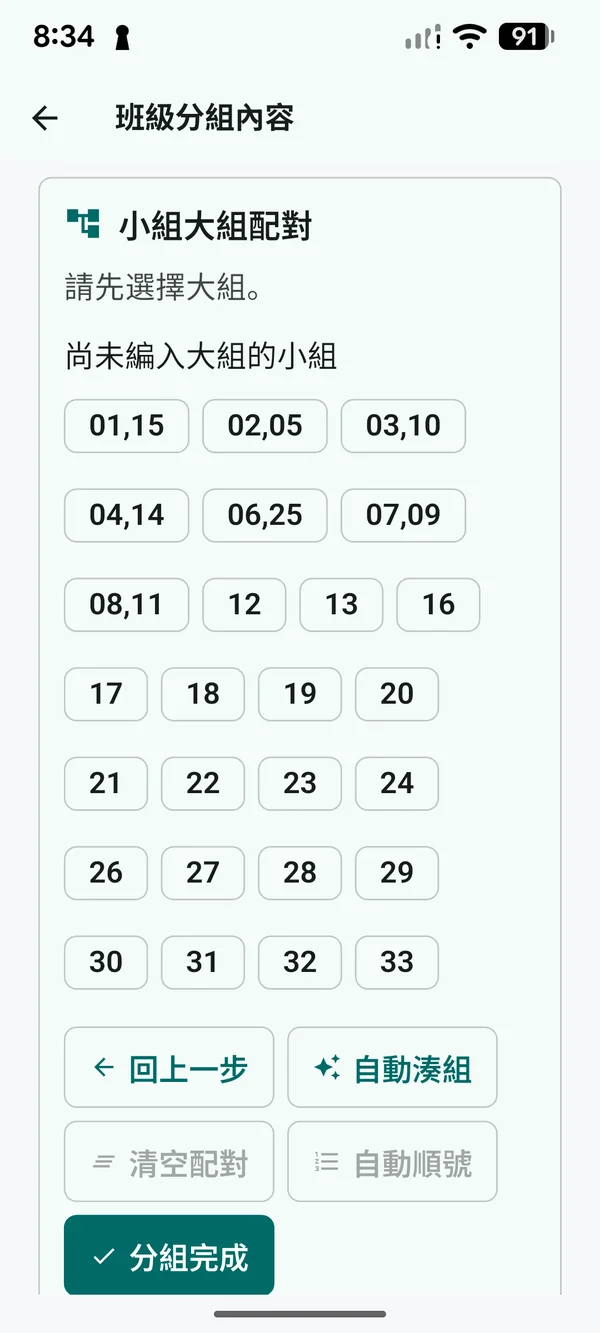Choose subgroup 07,09

pyautogui.click(x=403, y=515)
